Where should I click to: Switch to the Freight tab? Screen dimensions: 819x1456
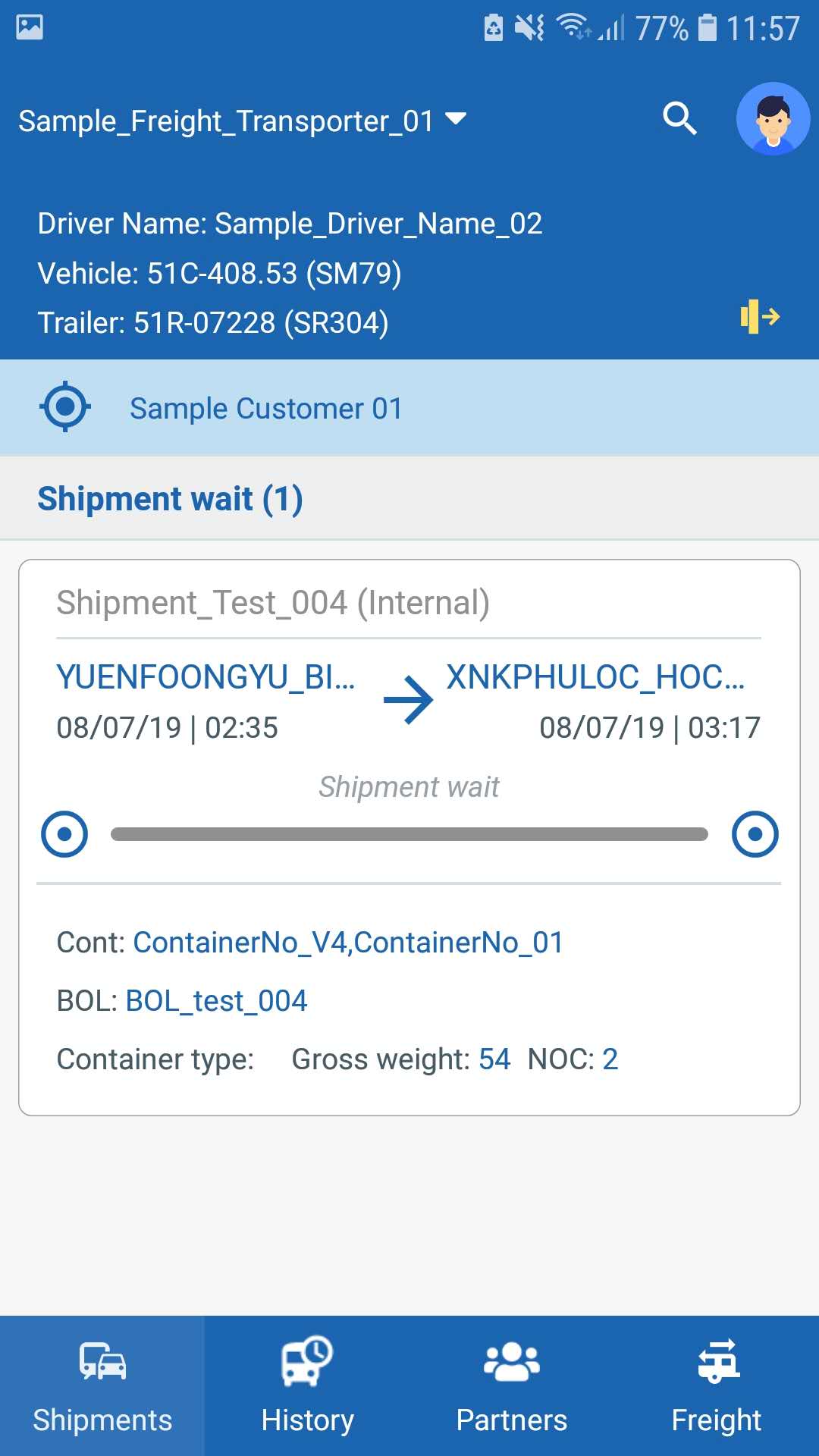point(716,1386)
